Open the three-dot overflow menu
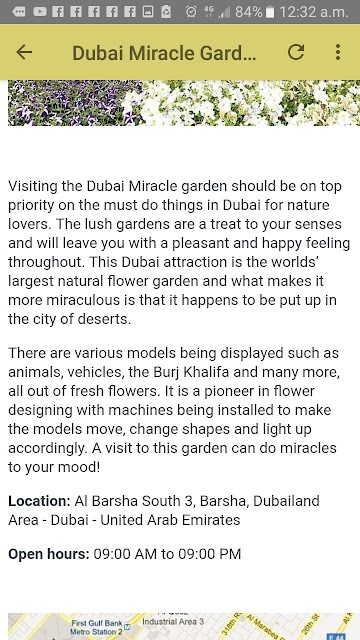The width and height of the screenshot is (360, 640). 338,52
